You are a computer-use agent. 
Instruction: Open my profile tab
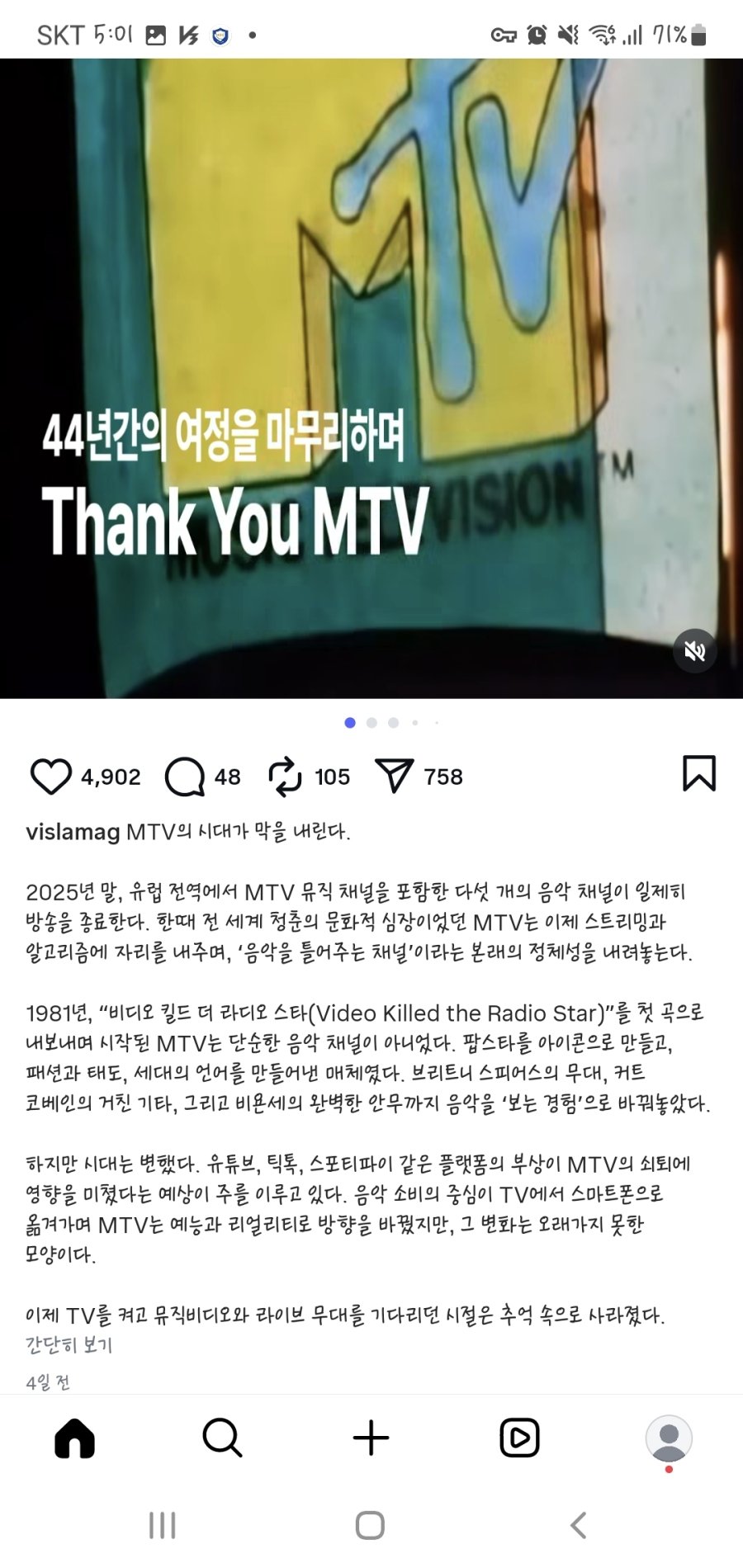pyautogui.click(x=668, y=1438)
